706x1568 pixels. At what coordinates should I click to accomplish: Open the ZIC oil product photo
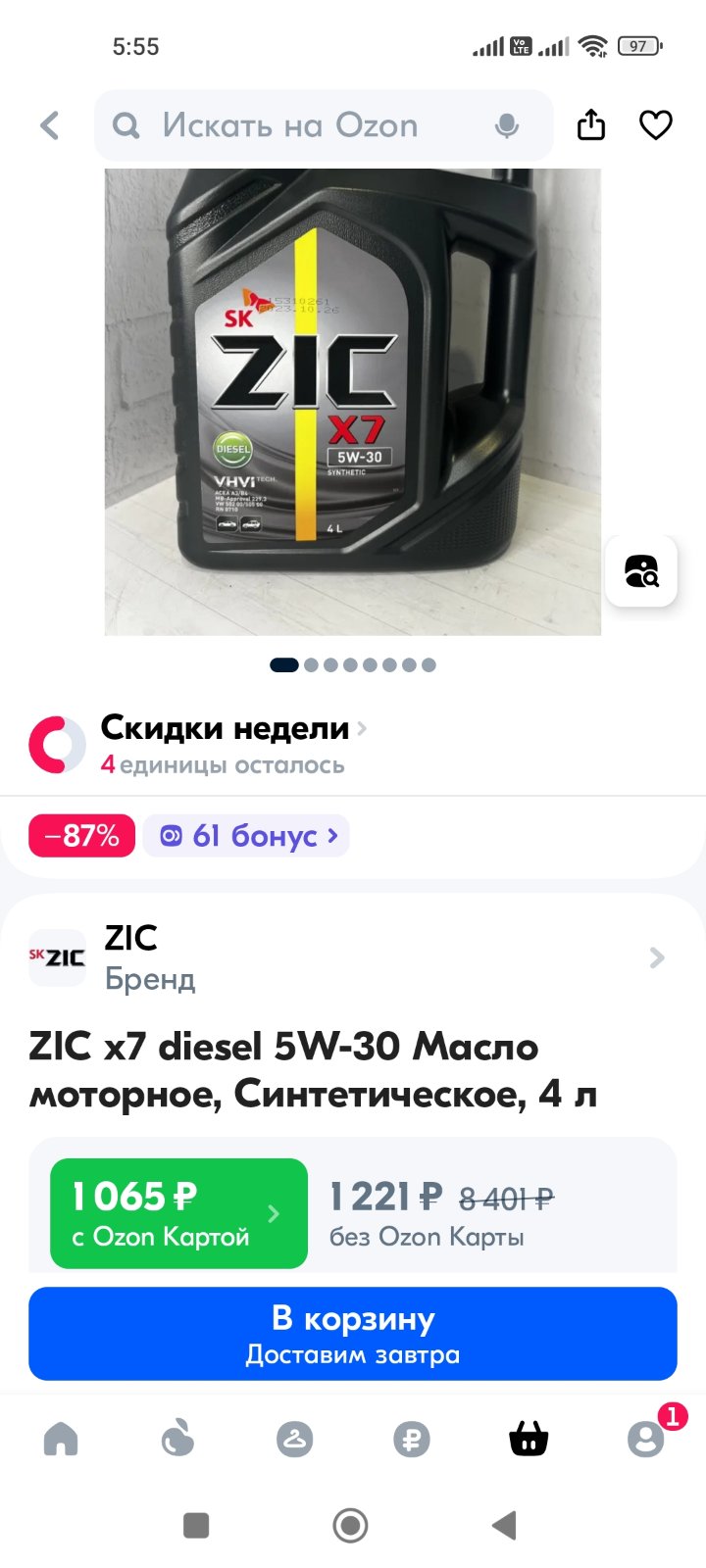click(353, 402)
